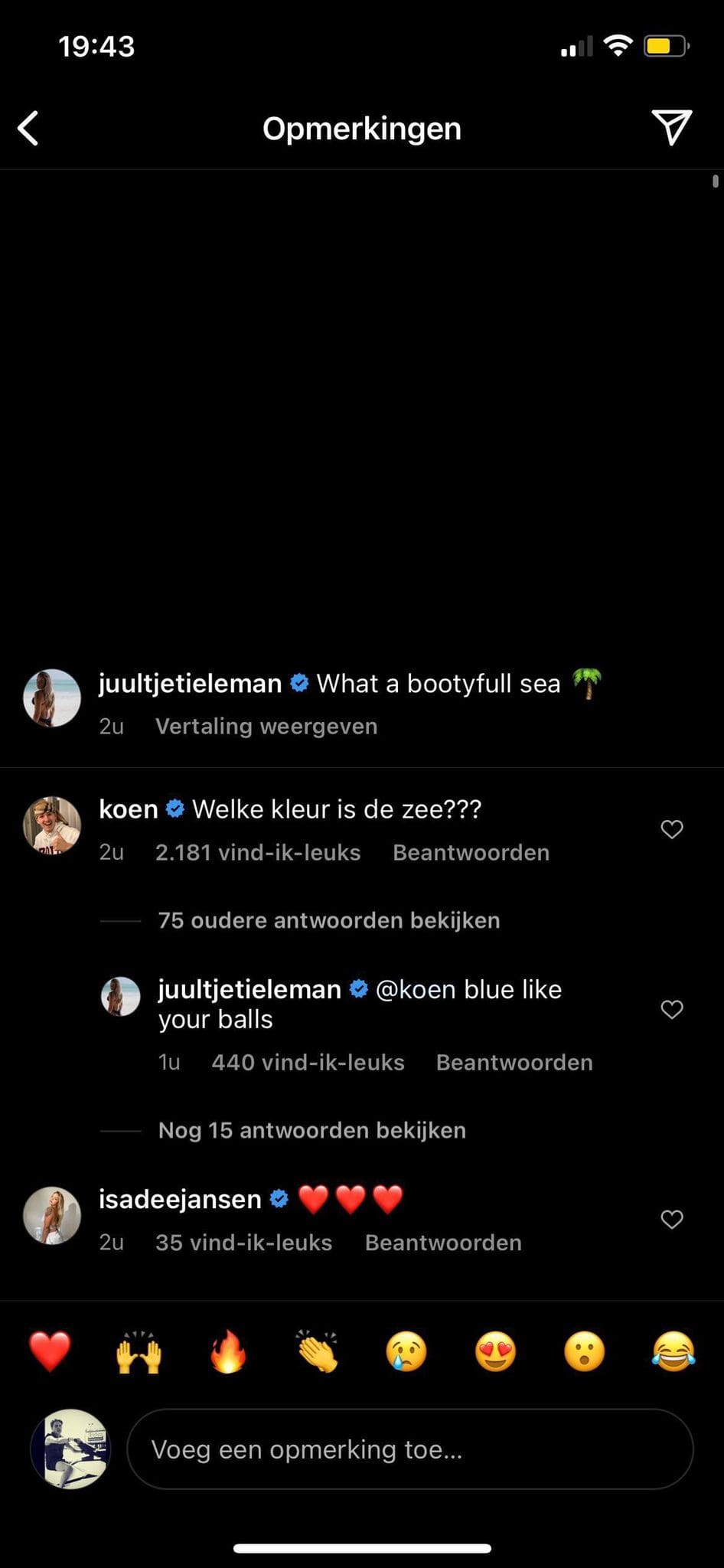This screenshot has width=724, height=1568.
Task: Expand 75 oudere antwoorden bekijken
Action: pos(328,920)
